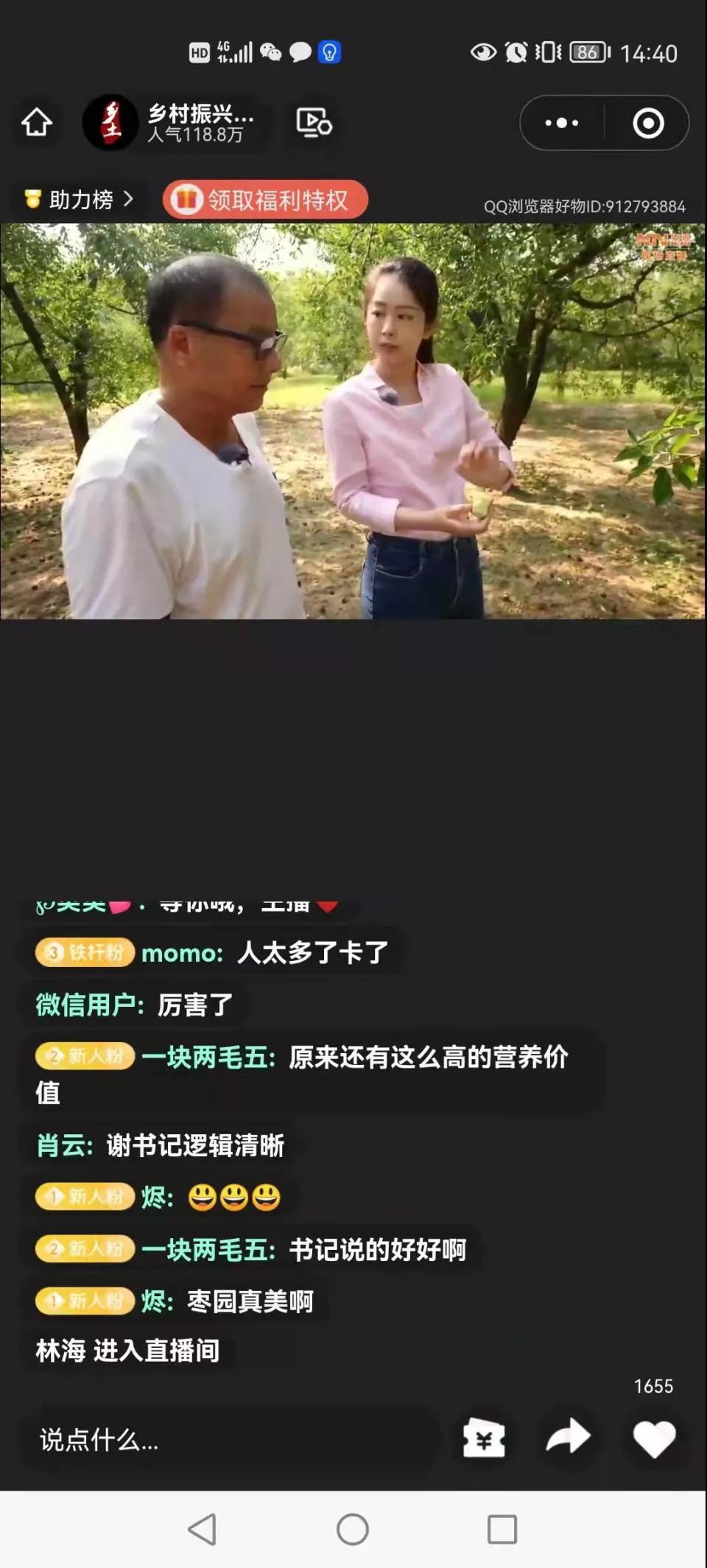Go to the mini program home icon
Screen dimensions: 707x1568
[37, 122]
